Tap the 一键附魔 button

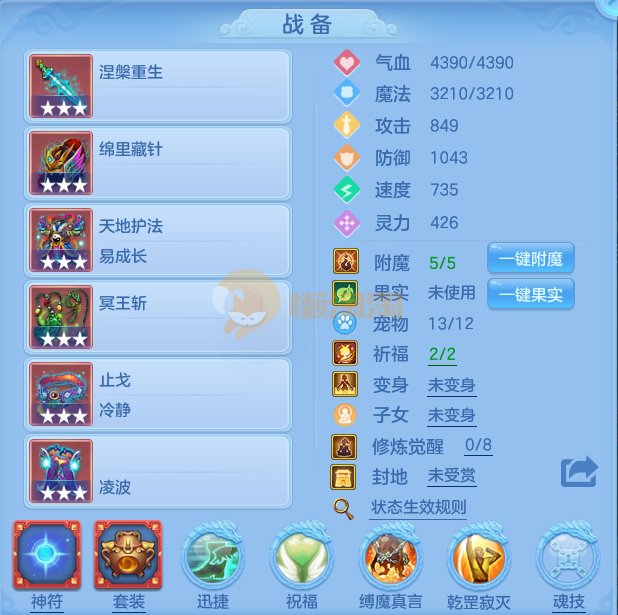pos(530,260)
